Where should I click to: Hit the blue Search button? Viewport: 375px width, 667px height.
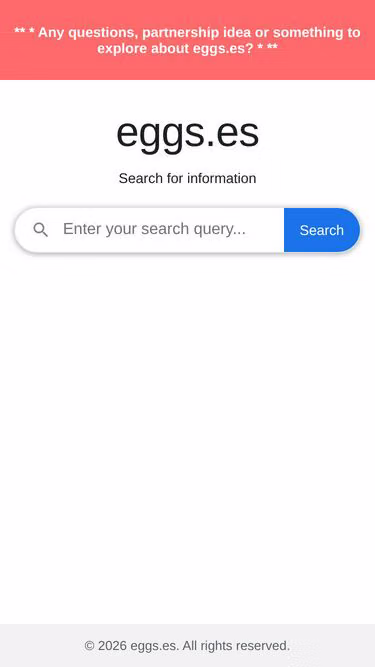pos(322,230)
